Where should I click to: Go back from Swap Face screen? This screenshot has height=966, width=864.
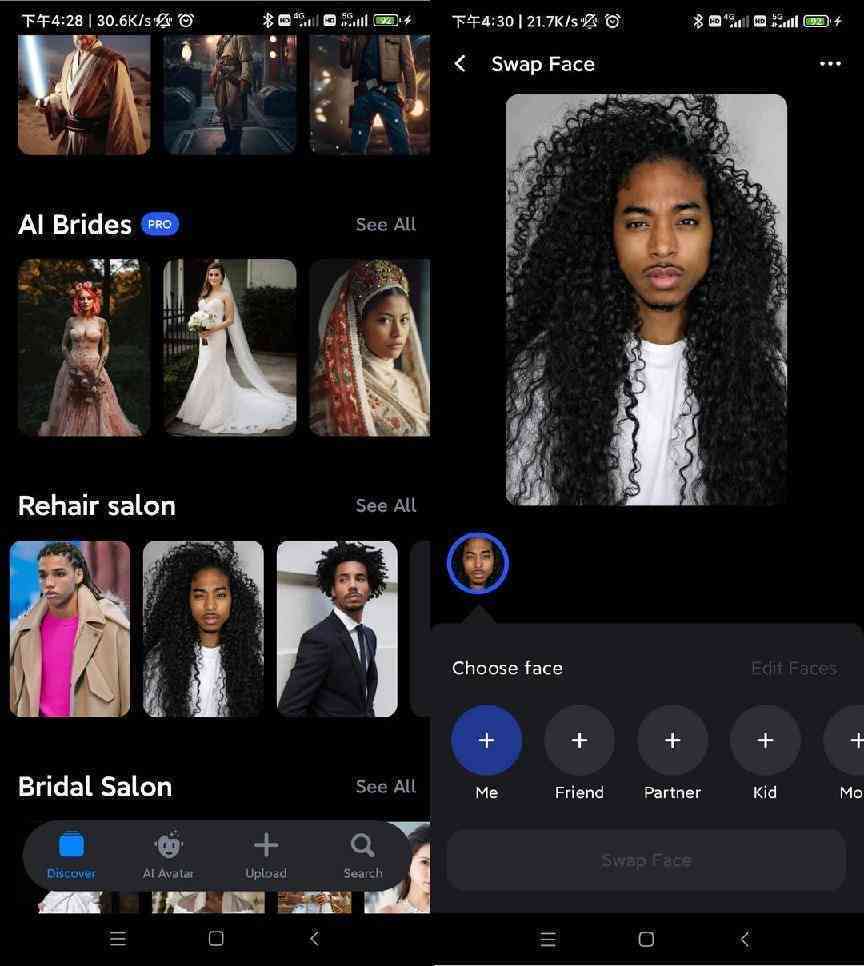tap(460, 64)
